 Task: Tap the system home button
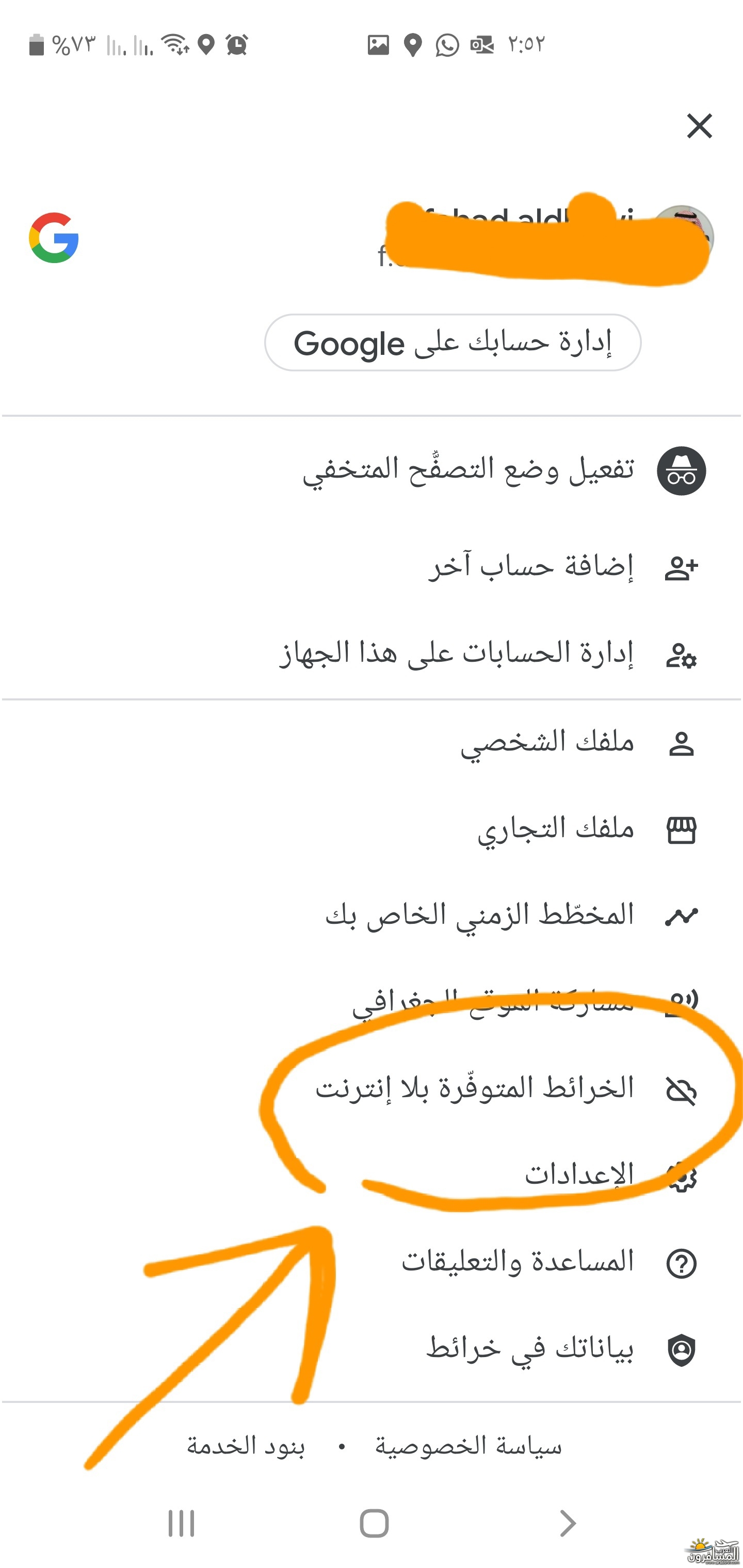tap(374, 1524)
